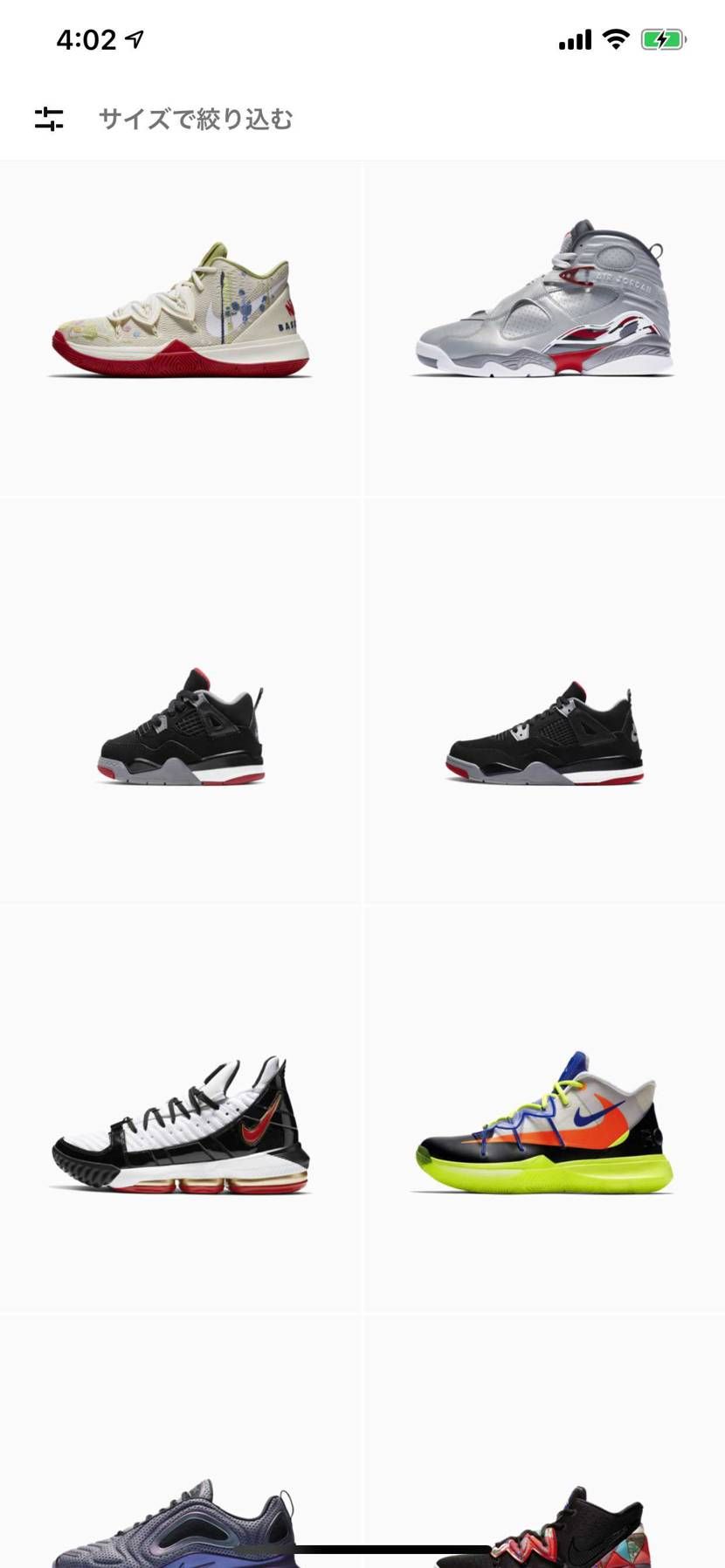
Task: Select the small black Jordan 4 toddler shoe
Action: click(181, 728)
